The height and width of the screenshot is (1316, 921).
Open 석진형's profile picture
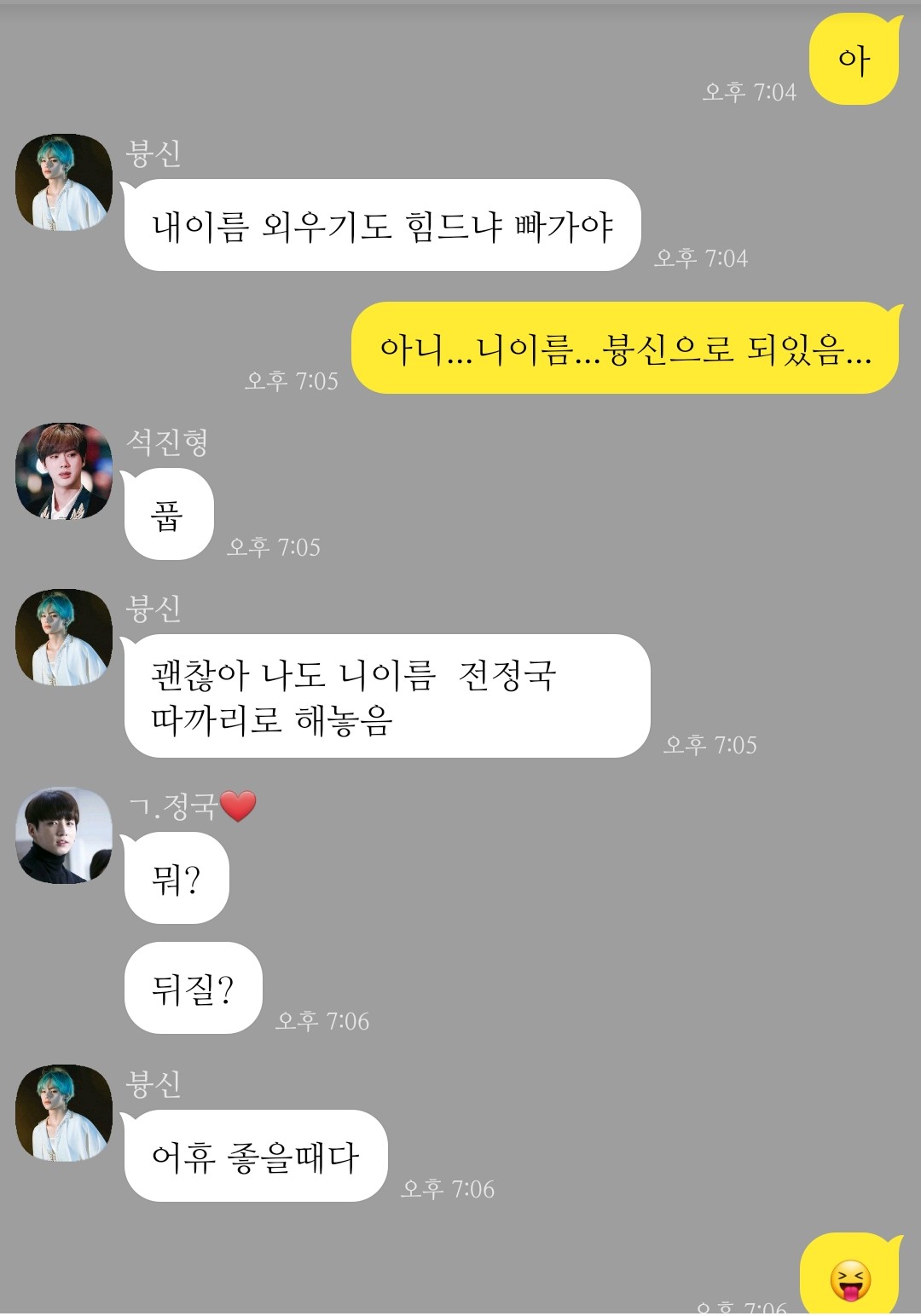pos(64,471)
